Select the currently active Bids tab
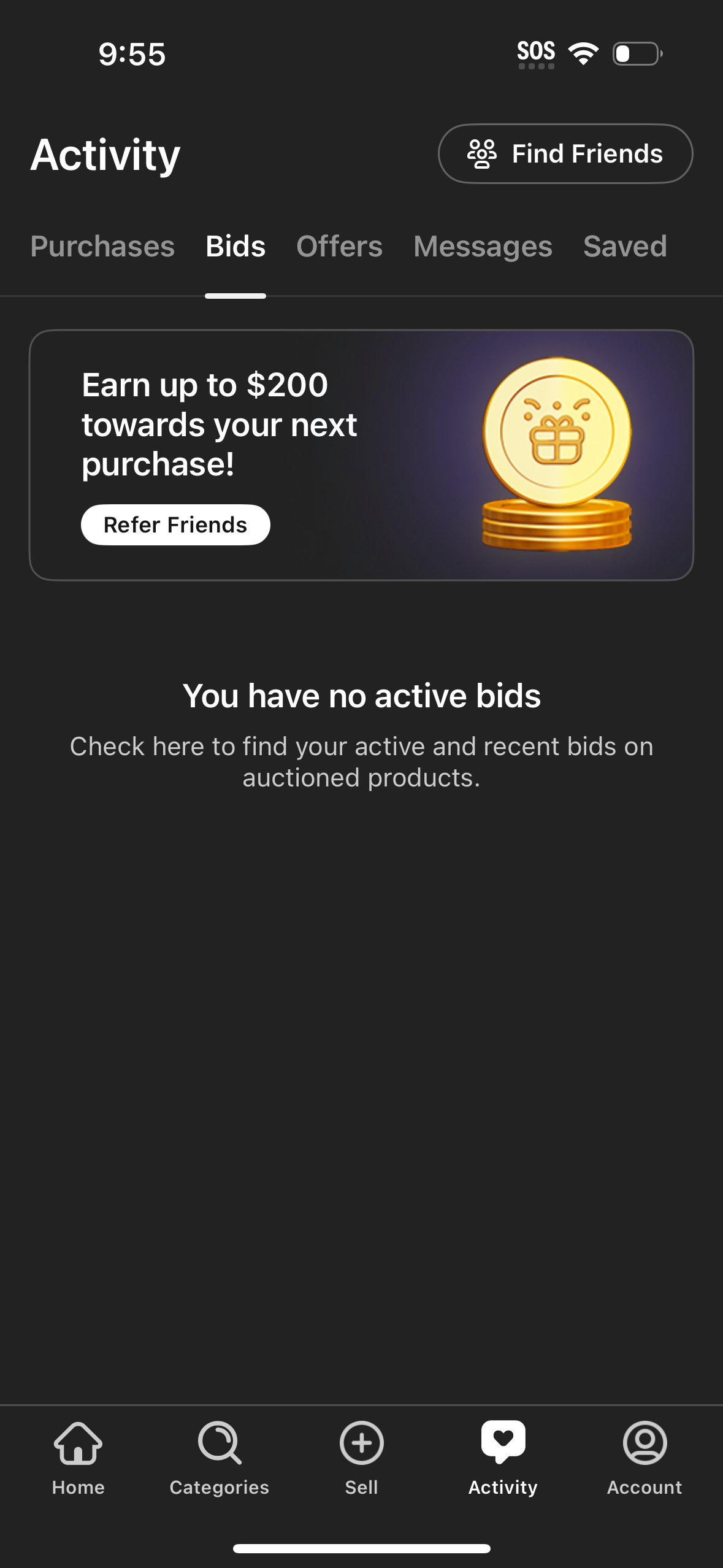This screenshot has height=1568, width=723. 235,246
